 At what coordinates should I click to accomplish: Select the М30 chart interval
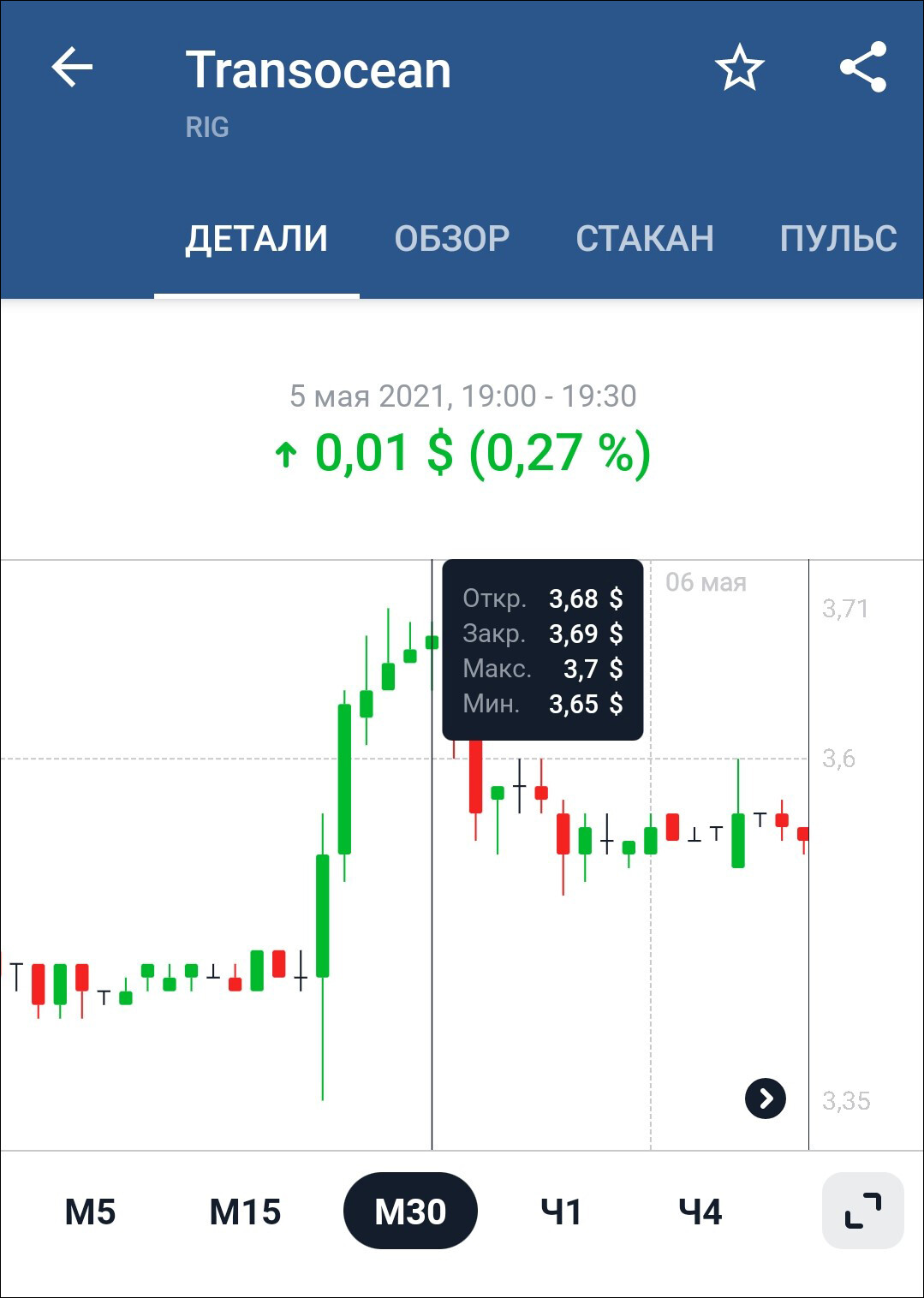(410, 1212)
